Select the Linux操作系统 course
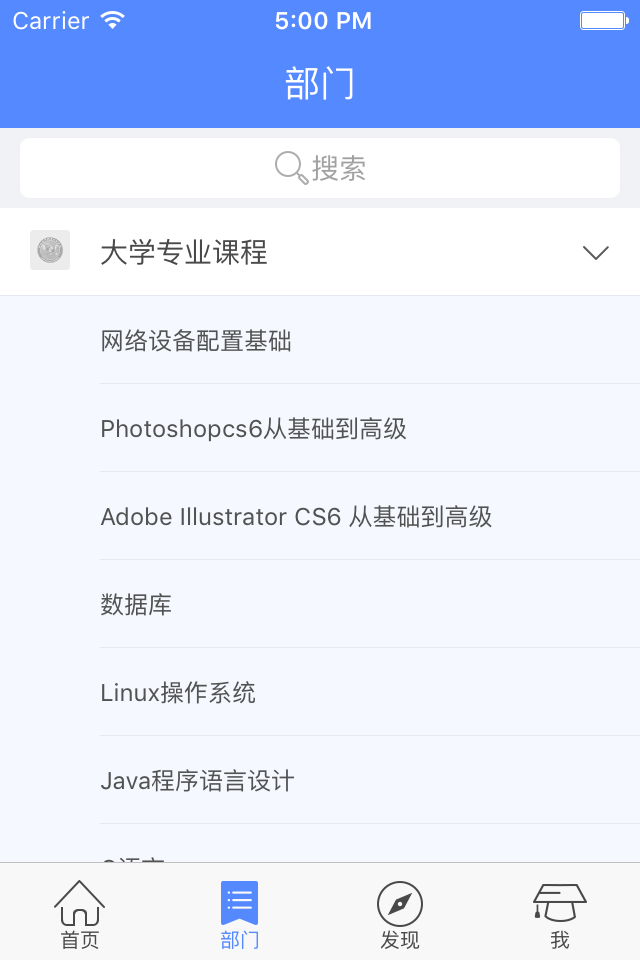Viewport: 640px width, 960px height. coord(178,693)
